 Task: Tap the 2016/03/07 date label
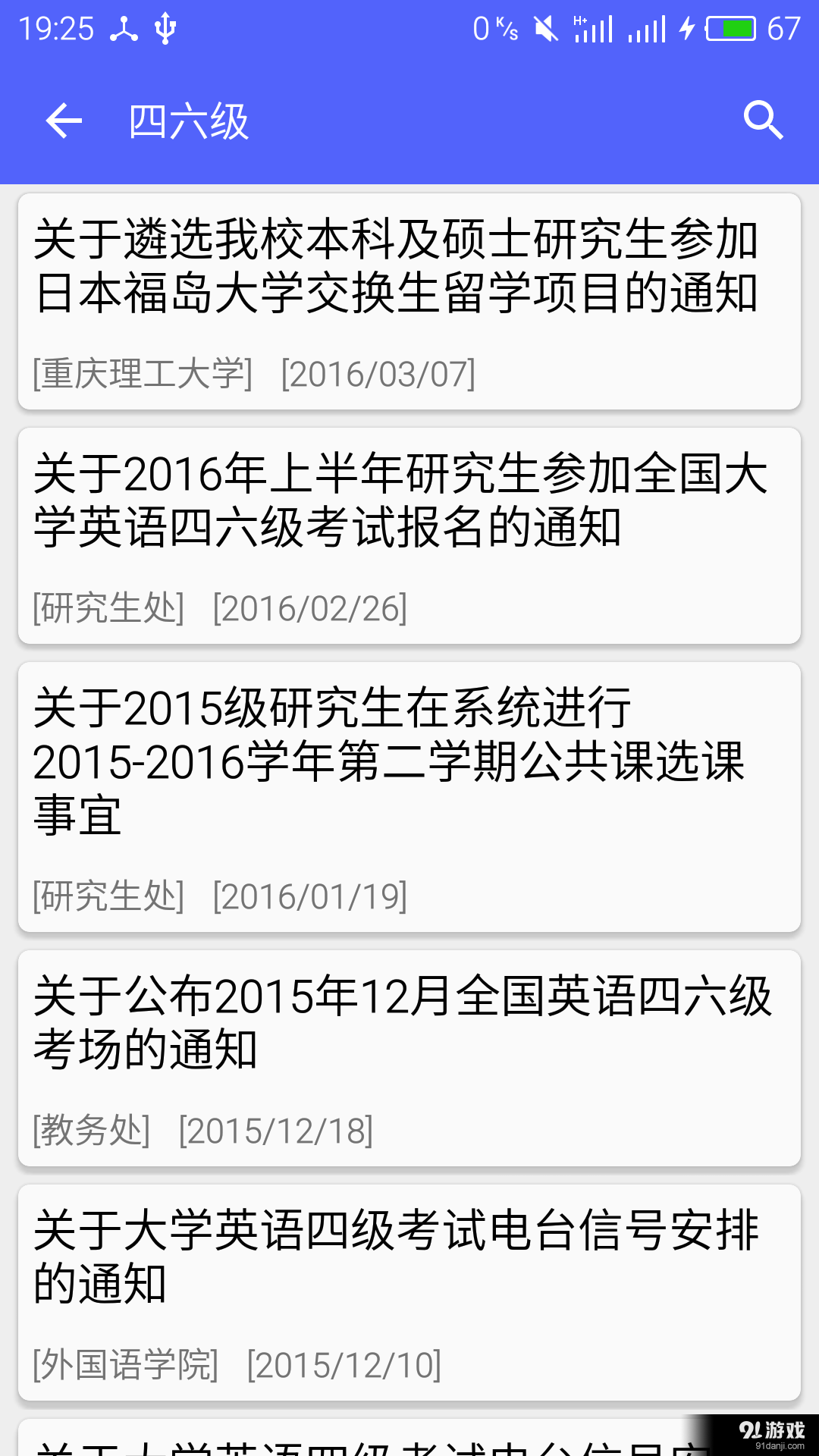[378, 374]
